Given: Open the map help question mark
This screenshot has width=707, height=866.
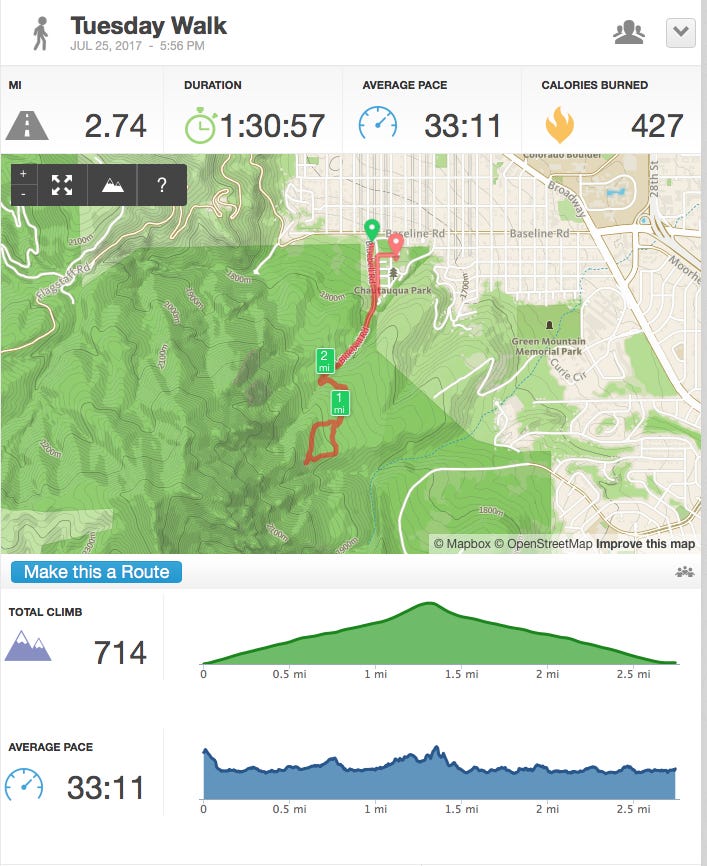Looking at the screenshot, I should click(162, 185).
